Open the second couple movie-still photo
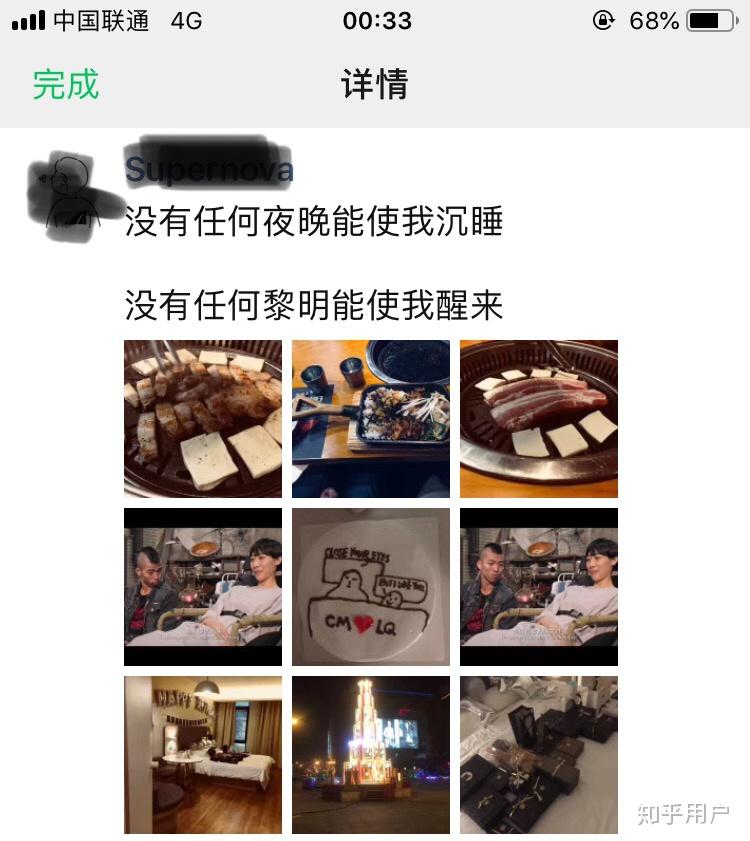The height and width of the screenshot is (841, 750). (539, 586)
